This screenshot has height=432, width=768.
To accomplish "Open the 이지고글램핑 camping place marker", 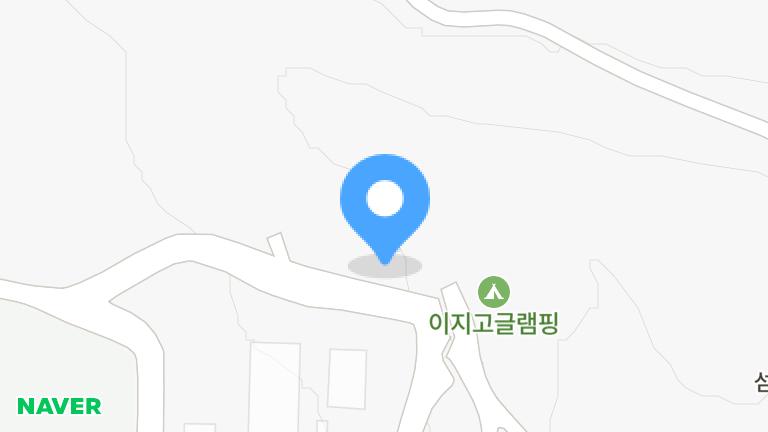I will [x=493, y=292].
